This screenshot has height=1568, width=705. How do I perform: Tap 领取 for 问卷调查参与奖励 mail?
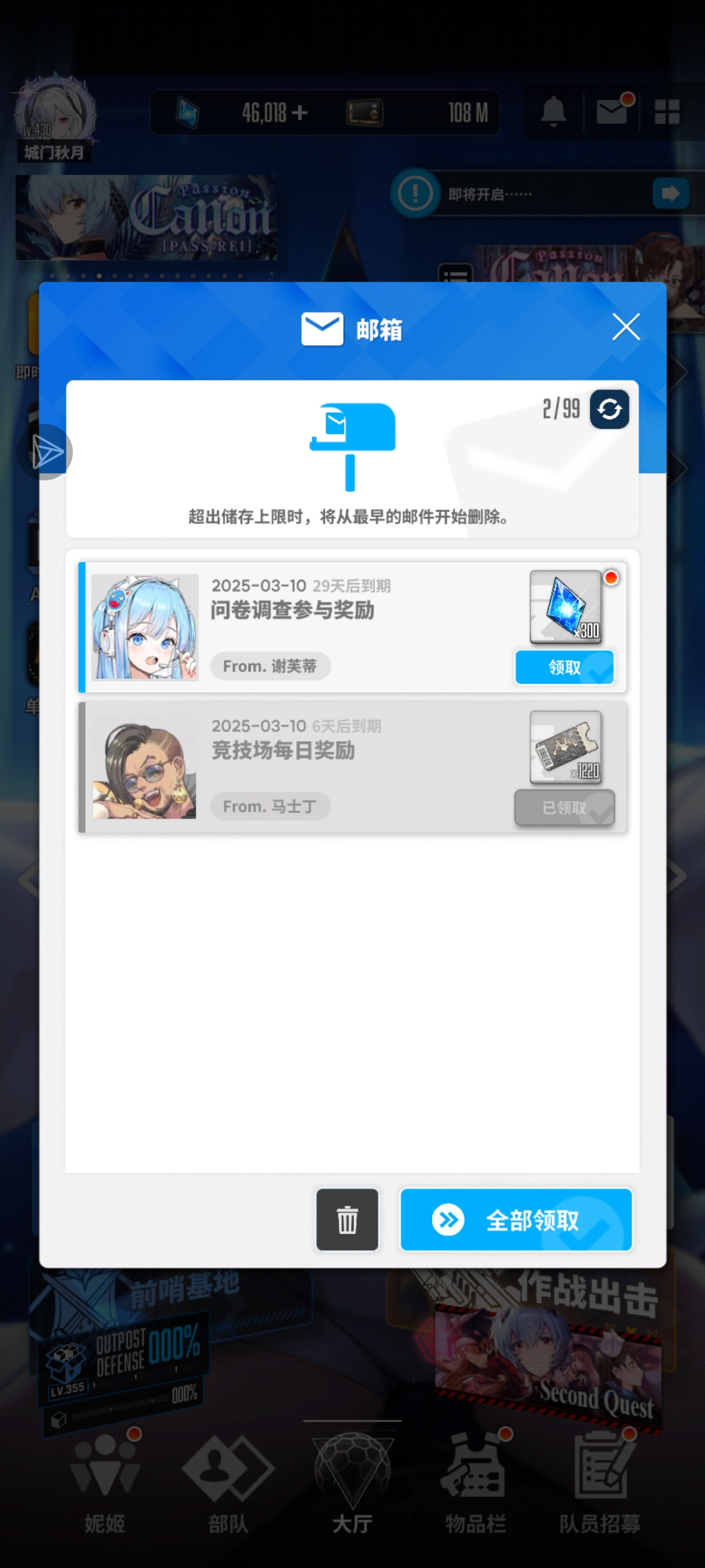tap(564, 667)
